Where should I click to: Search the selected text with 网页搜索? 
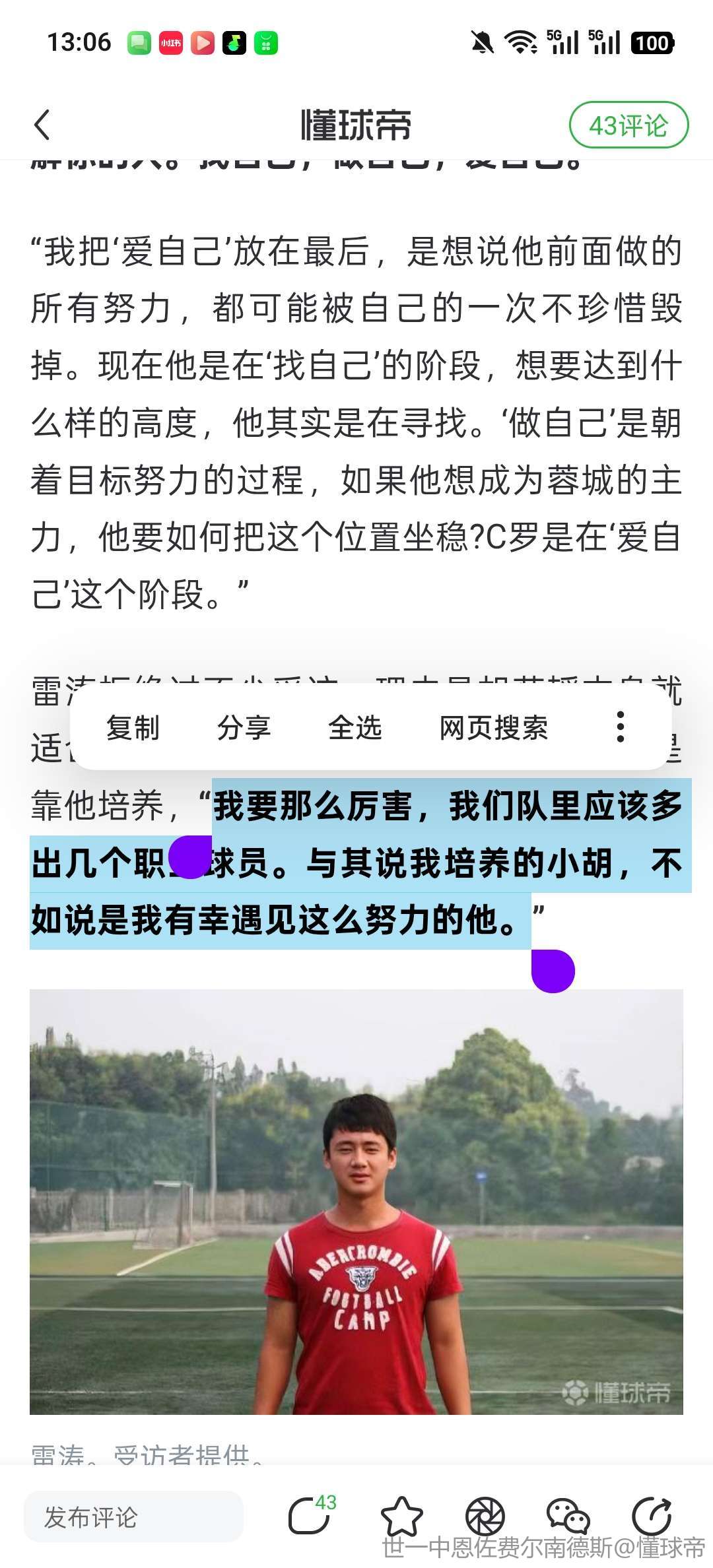[493, 728]
